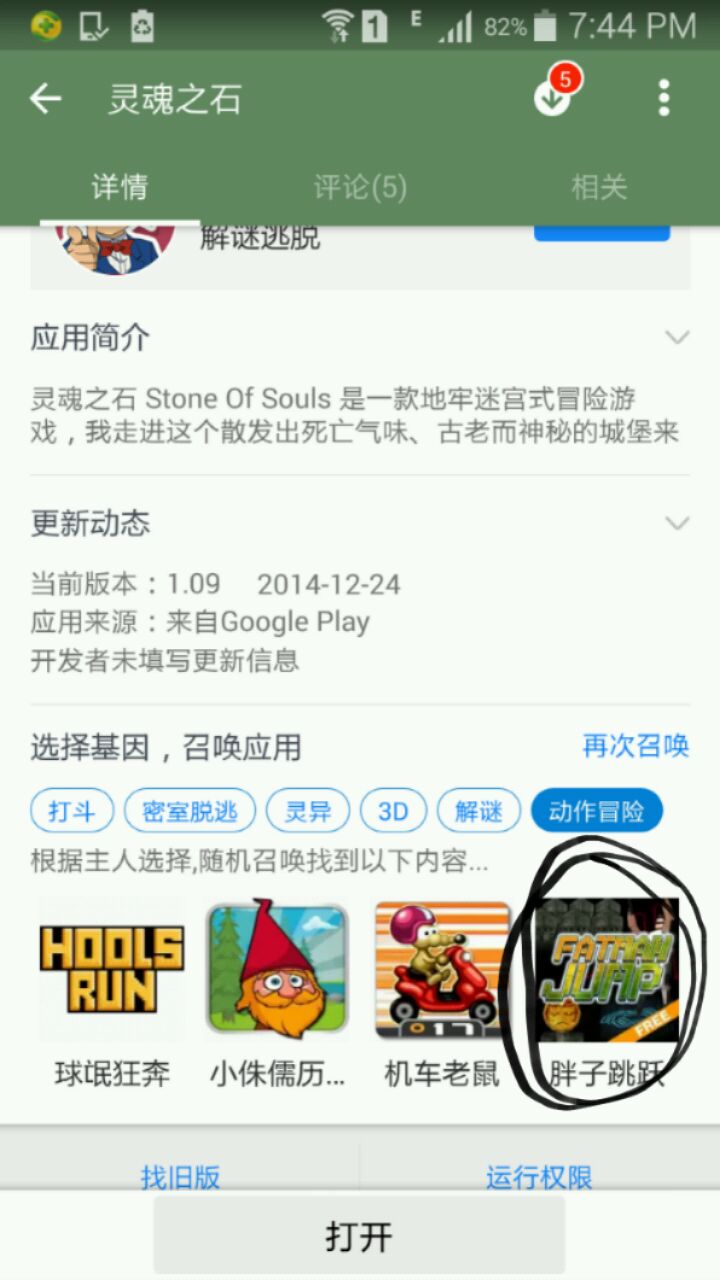This screenshot has width=720, height=1280.
Task: Select the 打斗 chip
Action: tap(72, 811)
